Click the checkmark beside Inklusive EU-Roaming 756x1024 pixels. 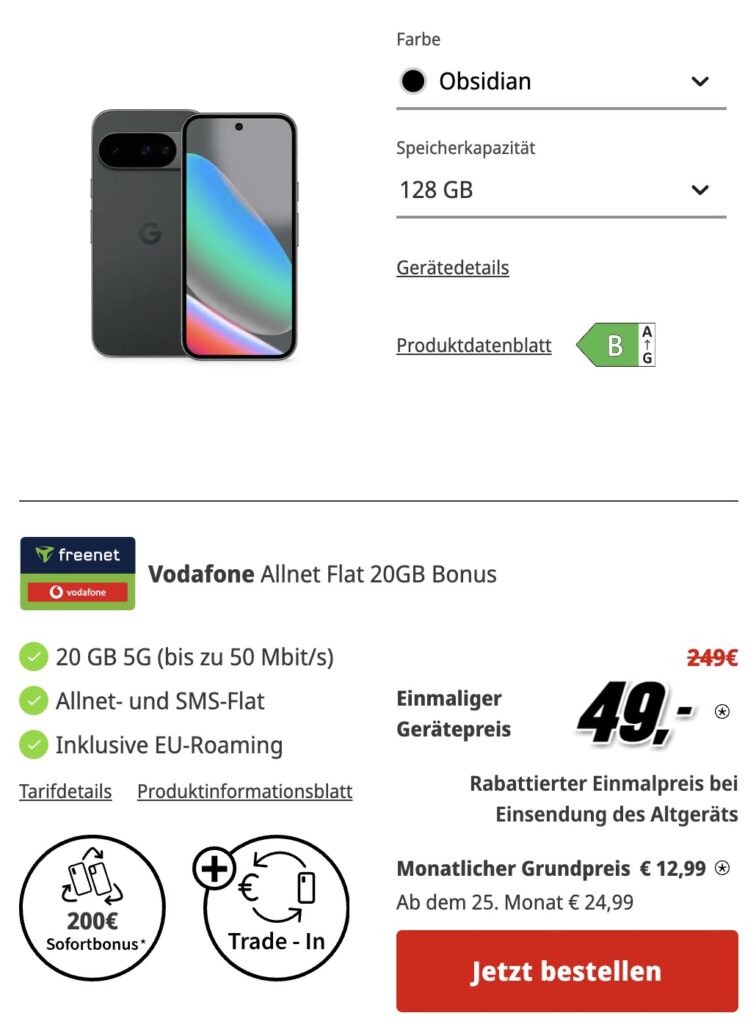pyautogui.click(x=31, y=745)
